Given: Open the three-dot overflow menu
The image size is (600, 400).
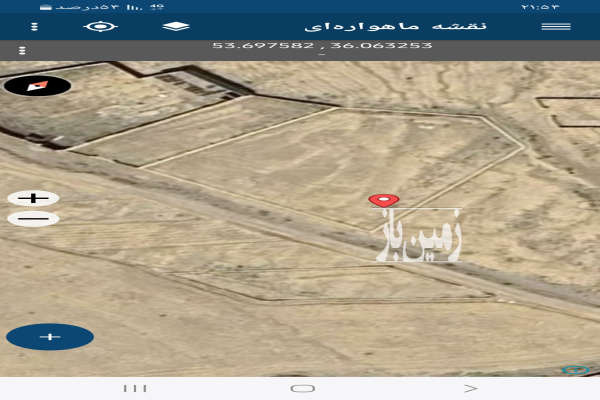Looking at the screenshot, I should pos(22,48).
